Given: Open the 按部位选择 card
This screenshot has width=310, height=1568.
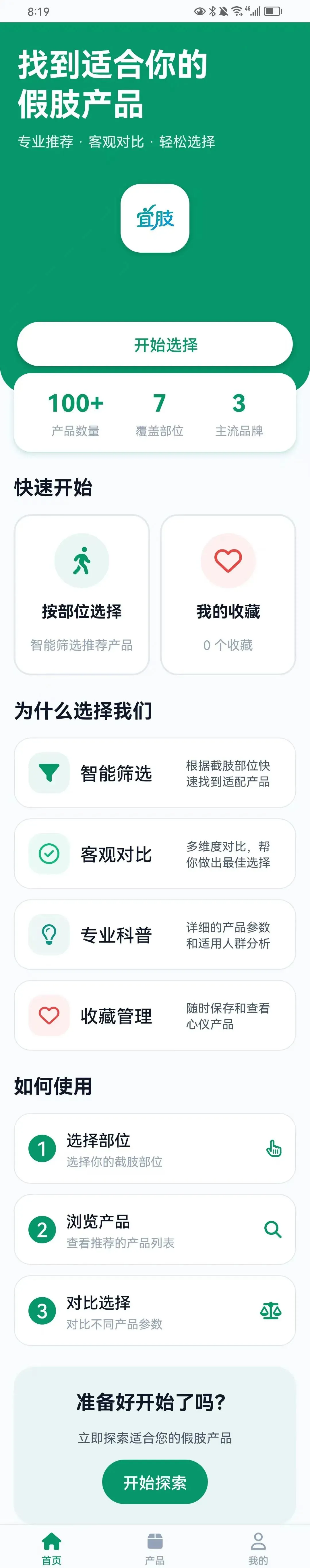Looking at the screenshot, I should pos(82,594).
